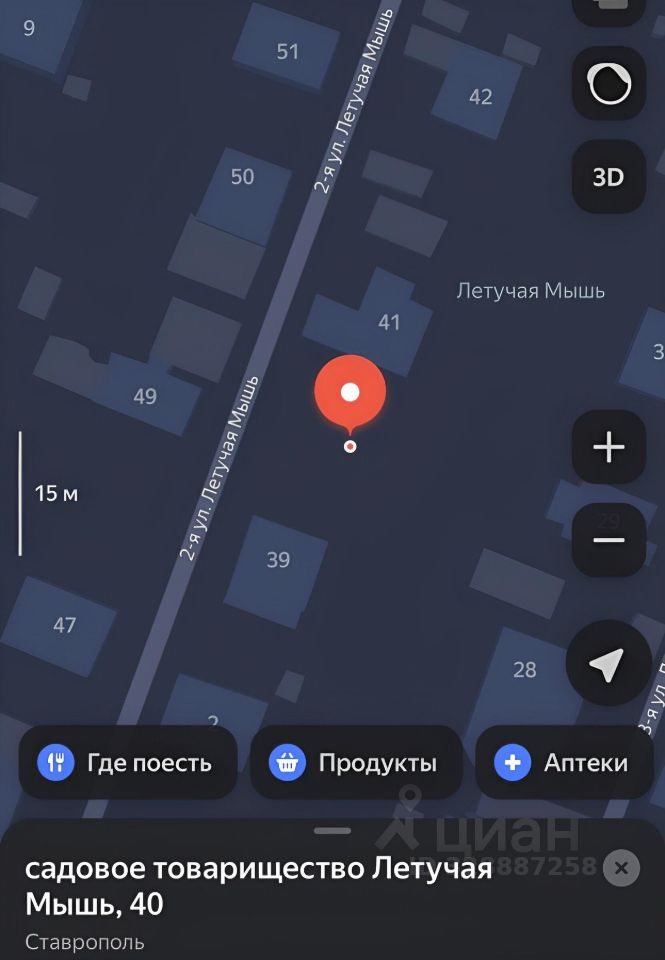
Task: Close the address card for Летучая Мышь, 40
Action: 621,868
